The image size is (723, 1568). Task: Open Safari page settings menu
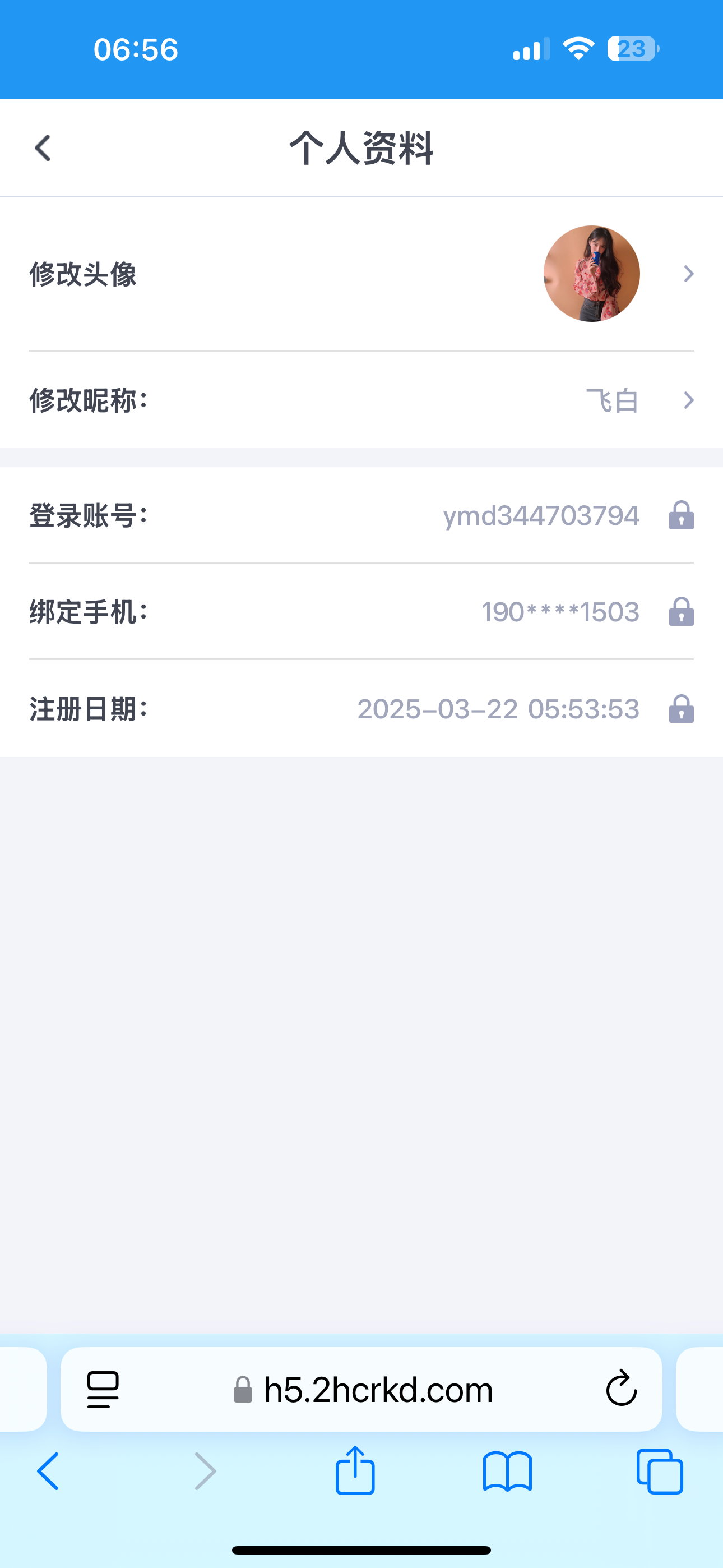coord(103,1390)
